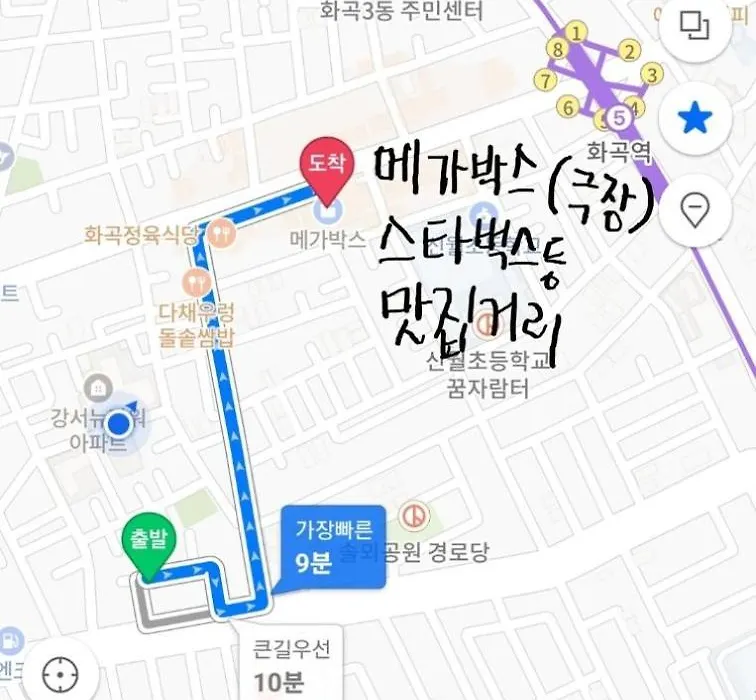Center map on my current location
This screenshot has width=756, height=700.
[62, 670]
